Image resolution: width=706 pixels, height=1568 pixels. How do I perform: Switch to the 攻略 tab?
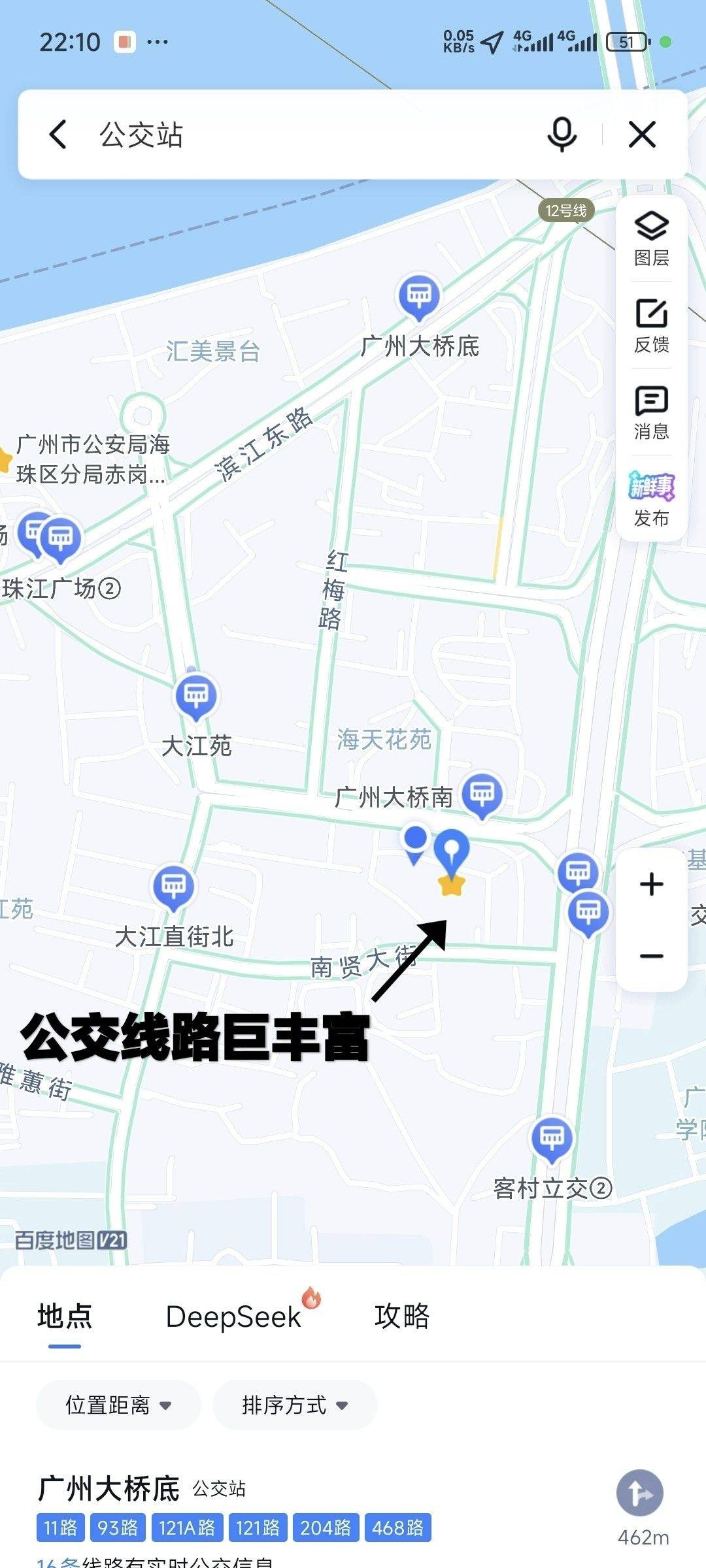[402, 1316]
